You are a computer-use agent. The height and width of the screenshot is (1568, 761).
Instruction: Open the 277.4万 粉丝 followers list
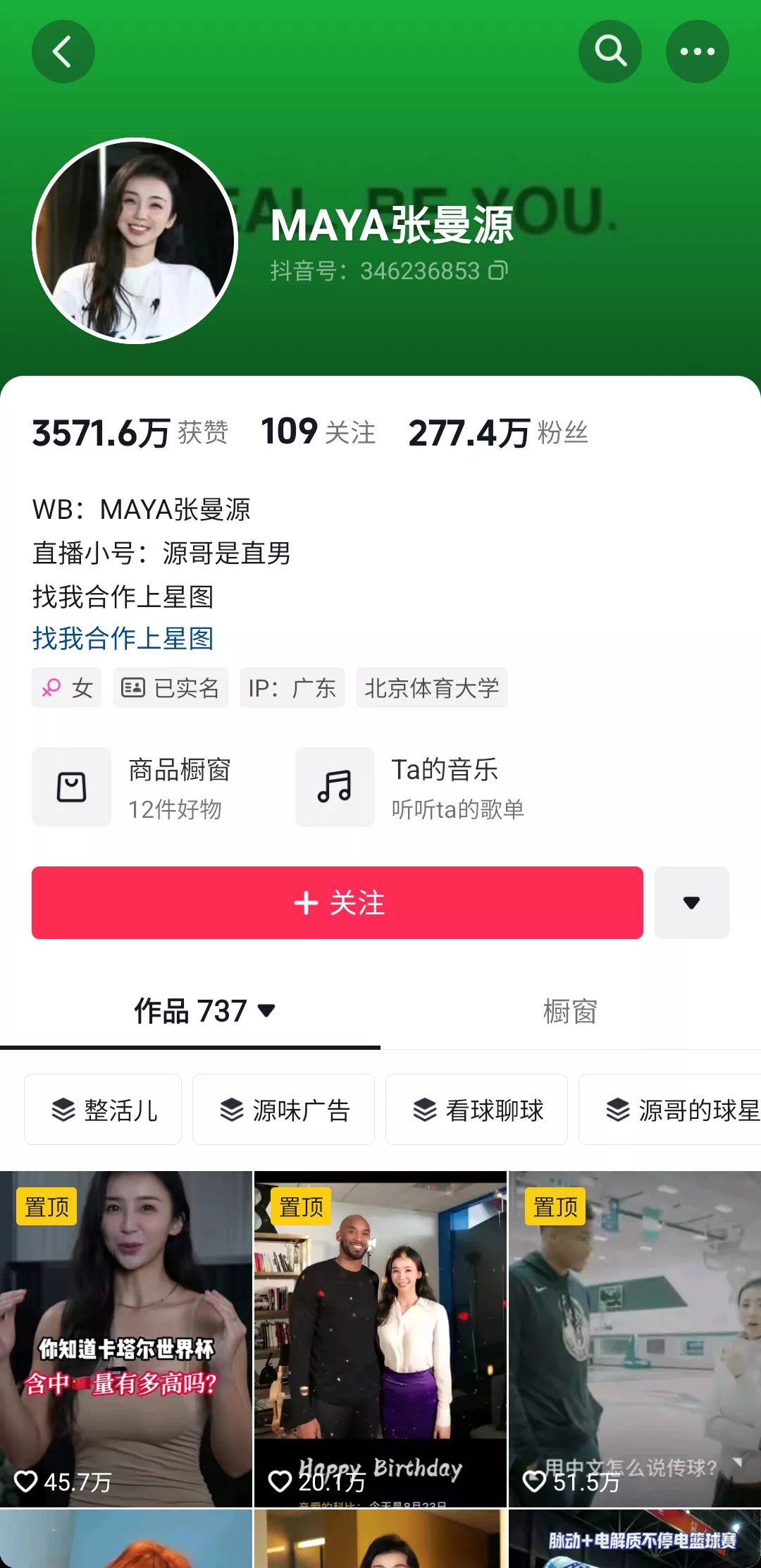[498, 431]
